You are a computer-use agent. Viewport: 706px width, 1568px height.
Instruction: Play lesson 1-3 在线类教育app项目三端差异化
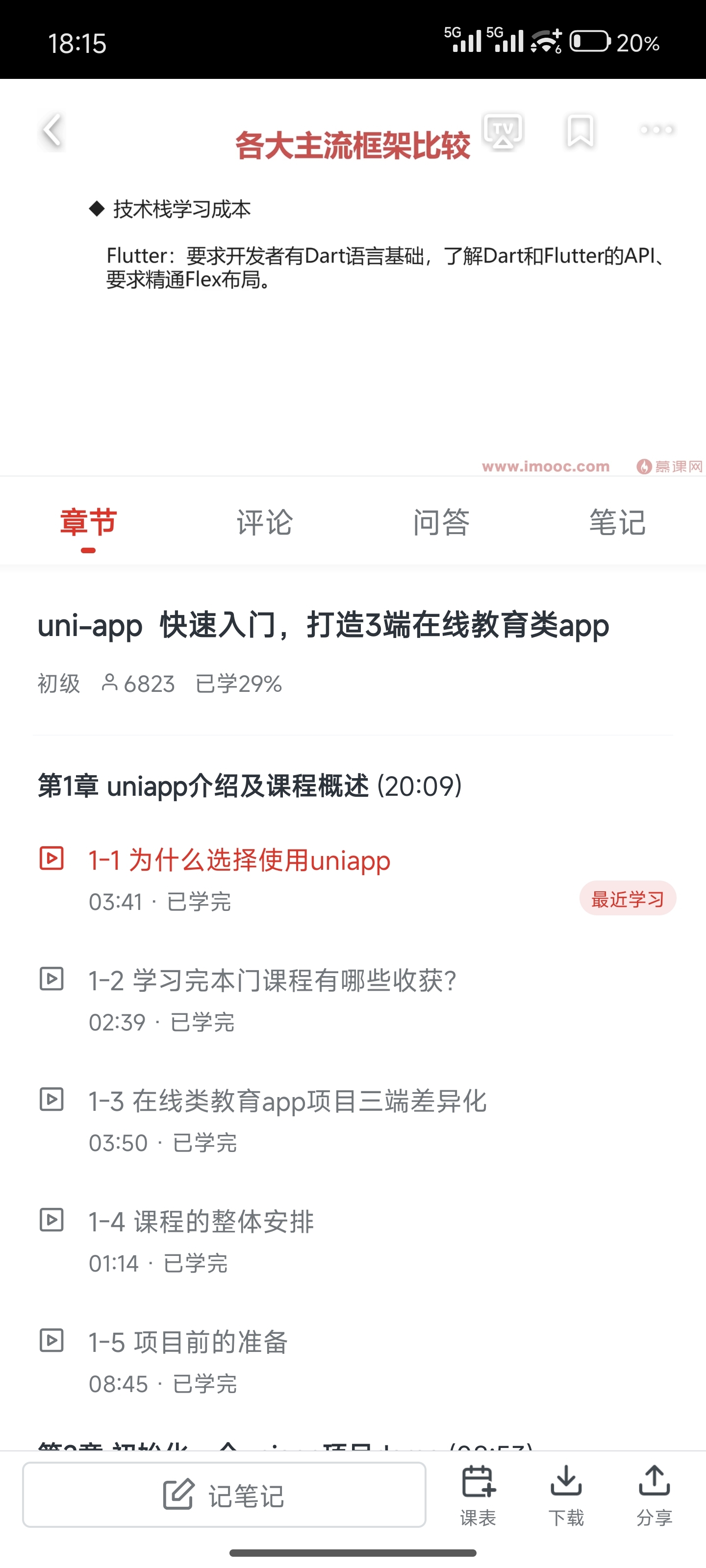tap(287, 1101)
